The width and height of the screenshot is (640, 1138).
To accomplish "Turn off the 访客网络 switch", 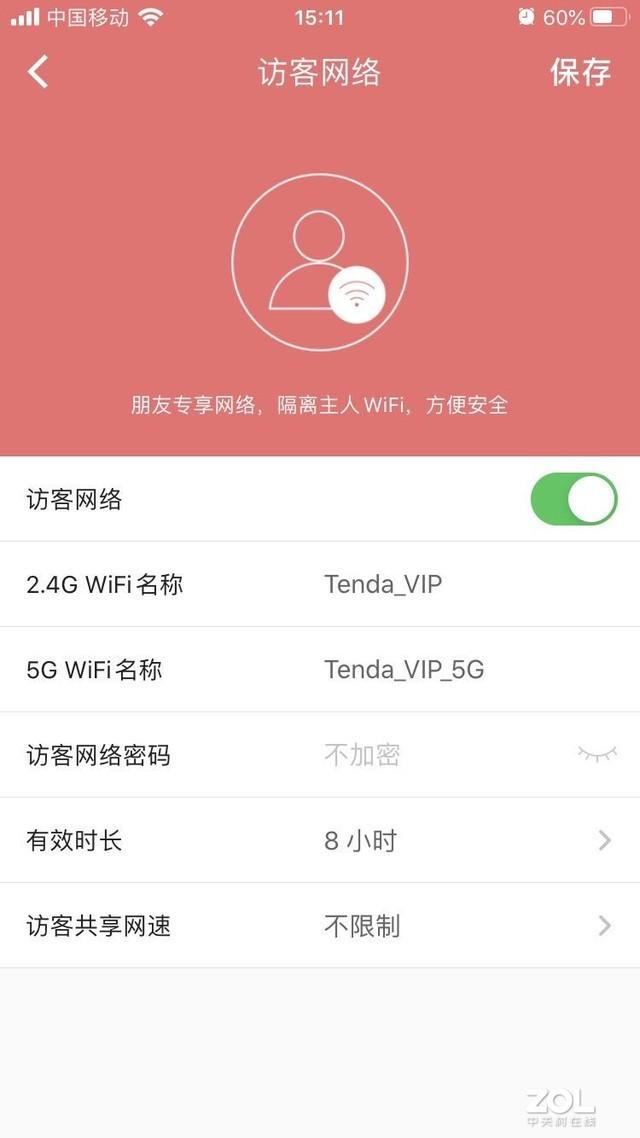I will click(574, 499).
